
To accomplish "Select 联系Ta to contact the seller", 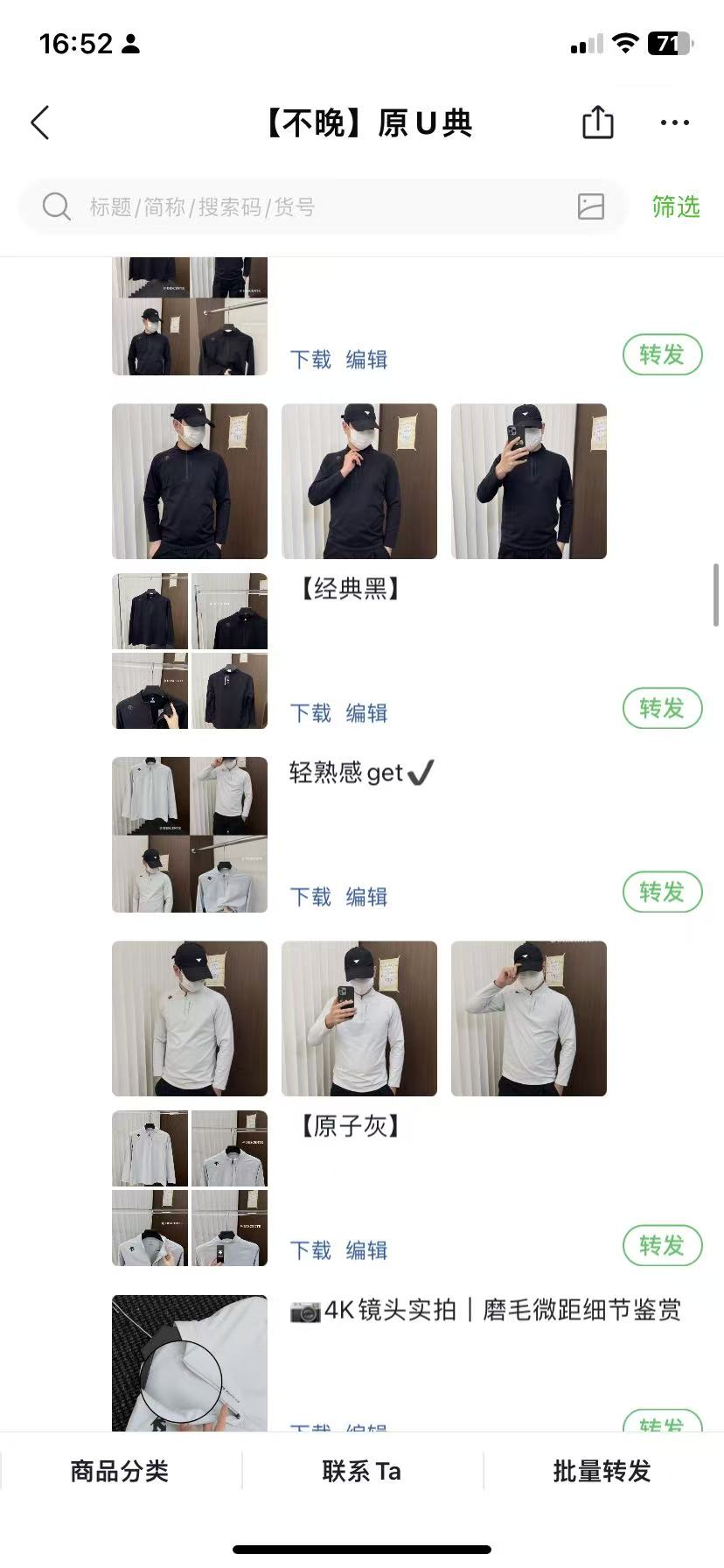I will point(361,1471).
